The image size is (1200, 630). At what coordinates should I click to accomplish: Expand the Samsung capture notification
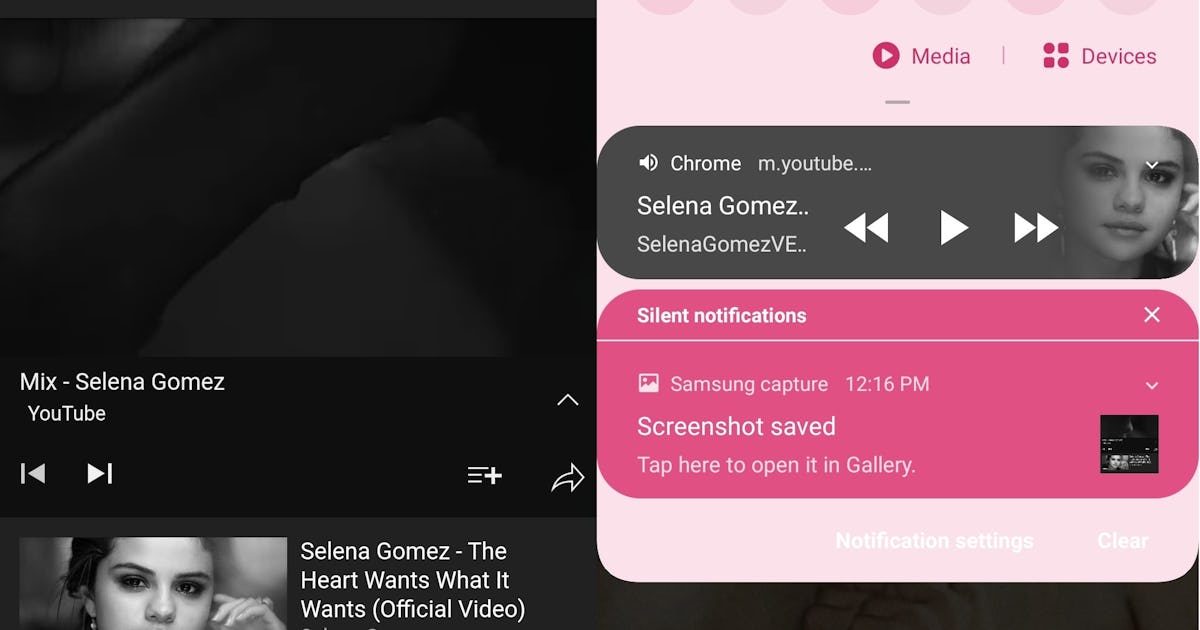coord(1152,385)
